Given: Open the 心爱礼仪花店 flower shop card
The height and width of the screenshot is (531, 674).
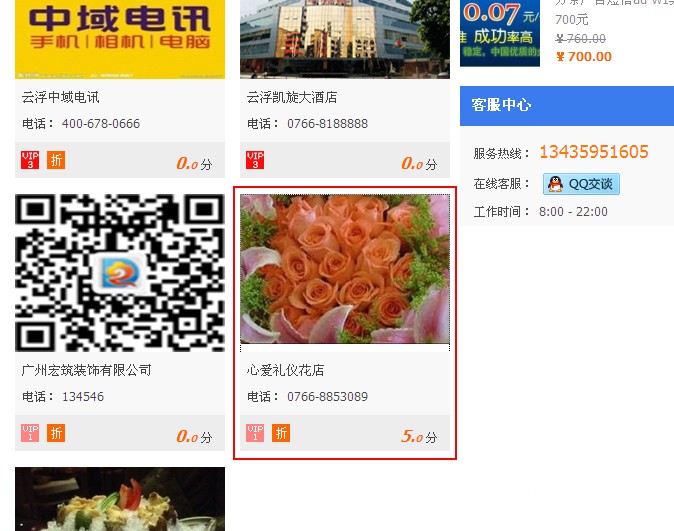Looking at the screenshot, I should [345, 271].
